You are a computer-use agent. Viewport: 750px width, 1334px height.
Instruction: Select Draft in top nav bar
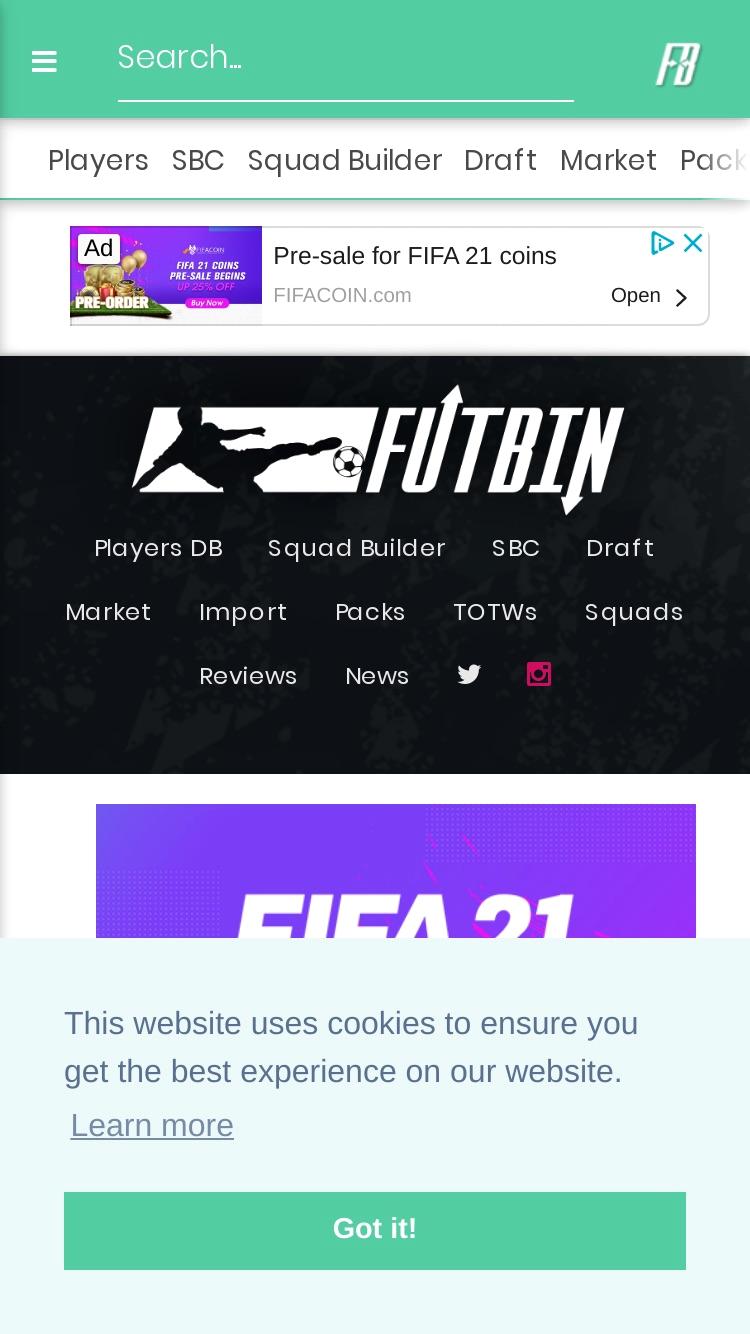click(500, 160)
